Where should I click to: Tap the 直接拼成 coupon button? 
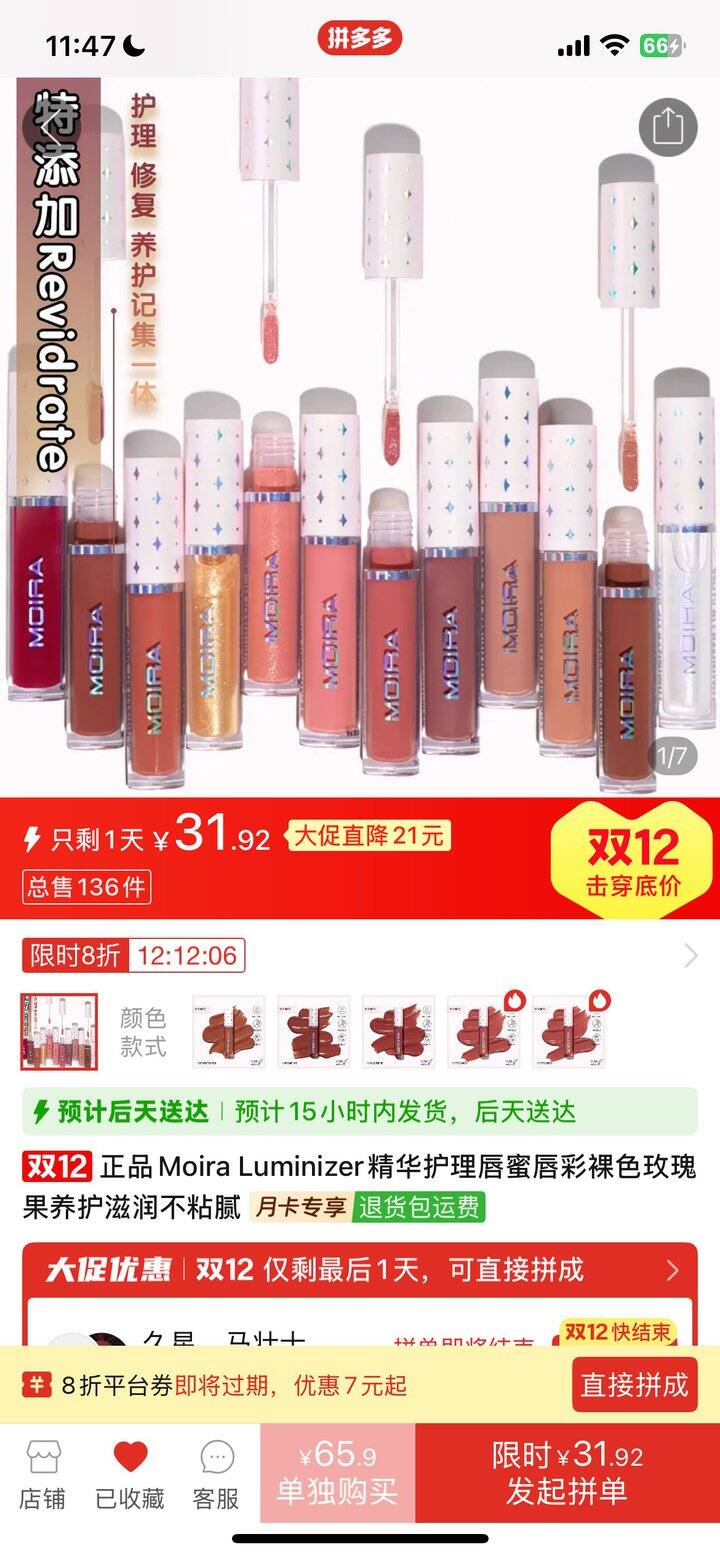coord(634,1385)
